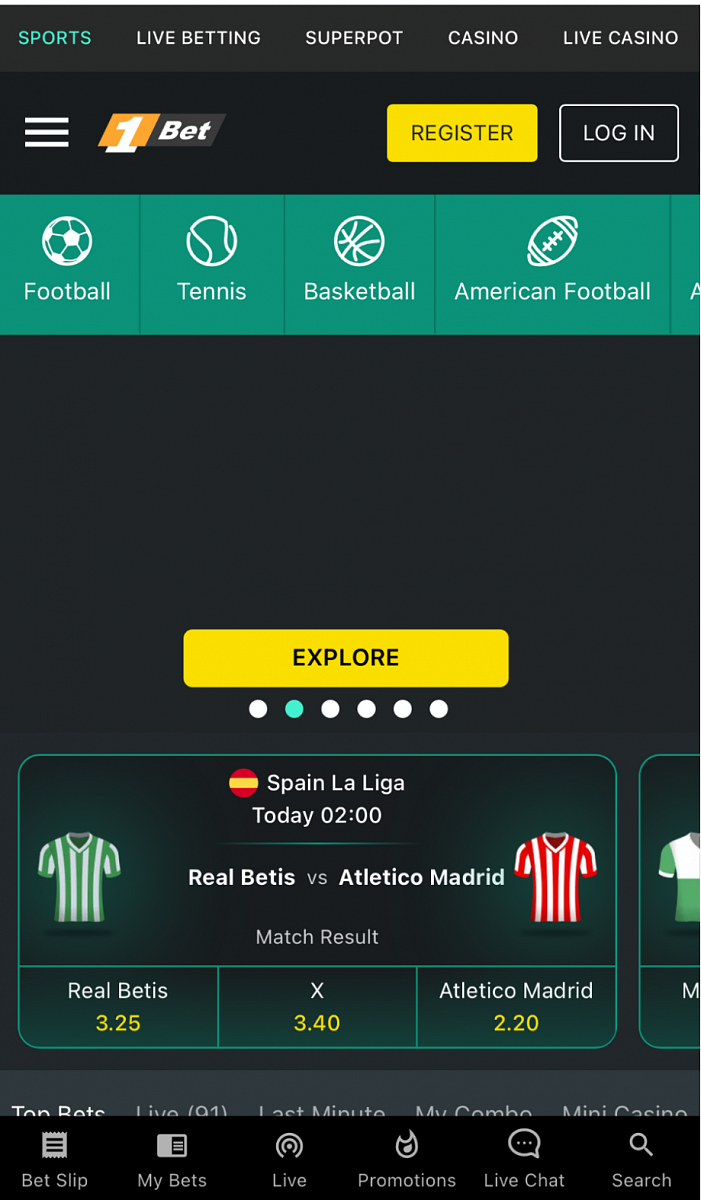The image size is (701, 1200).
Task: Bet on Atletico Madrid at 2.20
Action: click(x=516, y=1007)
